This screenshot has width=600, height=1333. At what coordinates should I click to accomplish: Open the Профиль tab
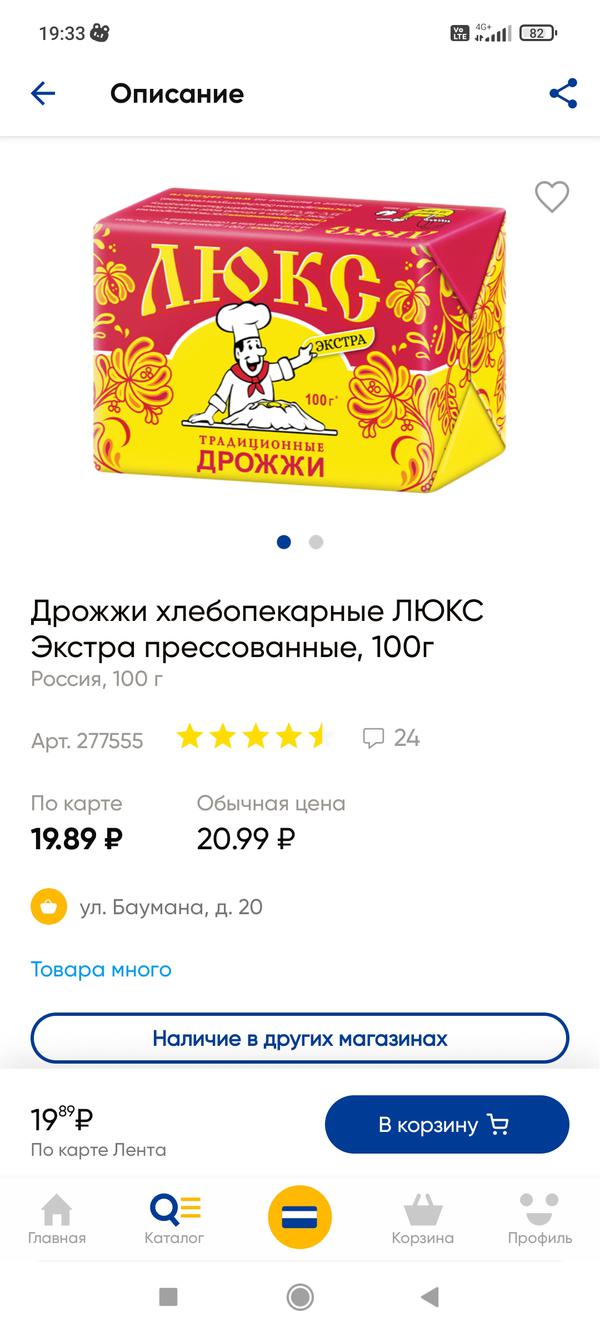coord(540,1220)
